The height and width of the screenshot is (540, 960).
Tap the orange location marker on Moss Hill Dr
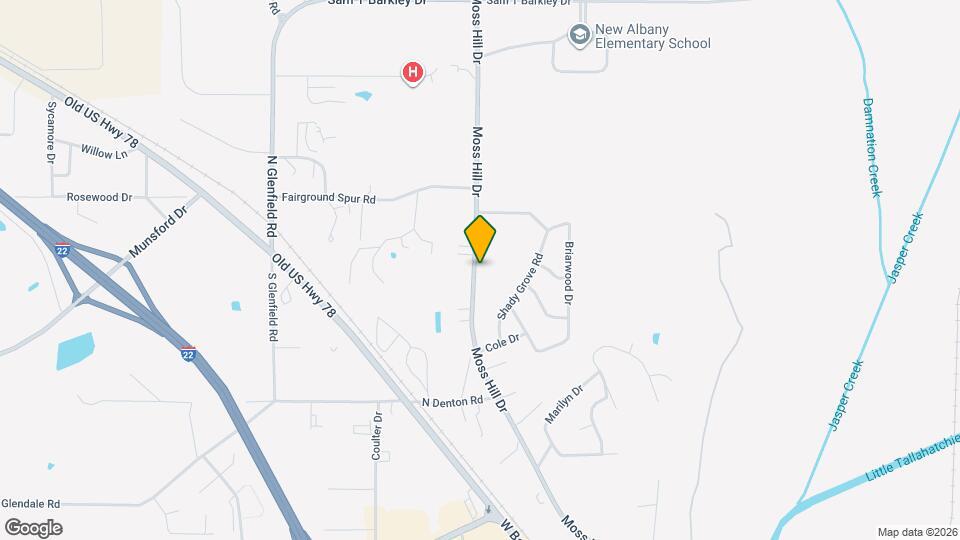click(x=480, y=239)
